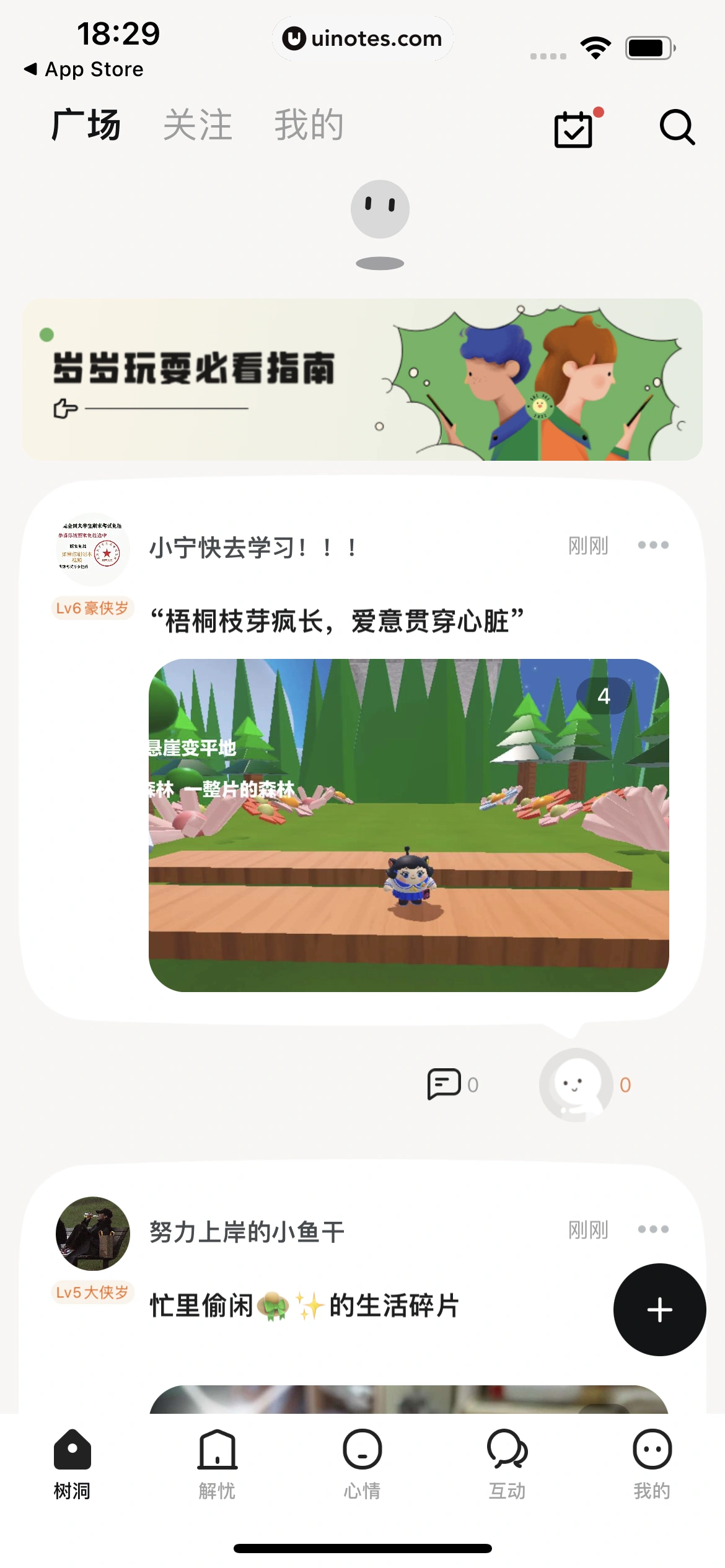Switch to the 关注 tab
This screenshot has height=1568, width=725.
198,125
